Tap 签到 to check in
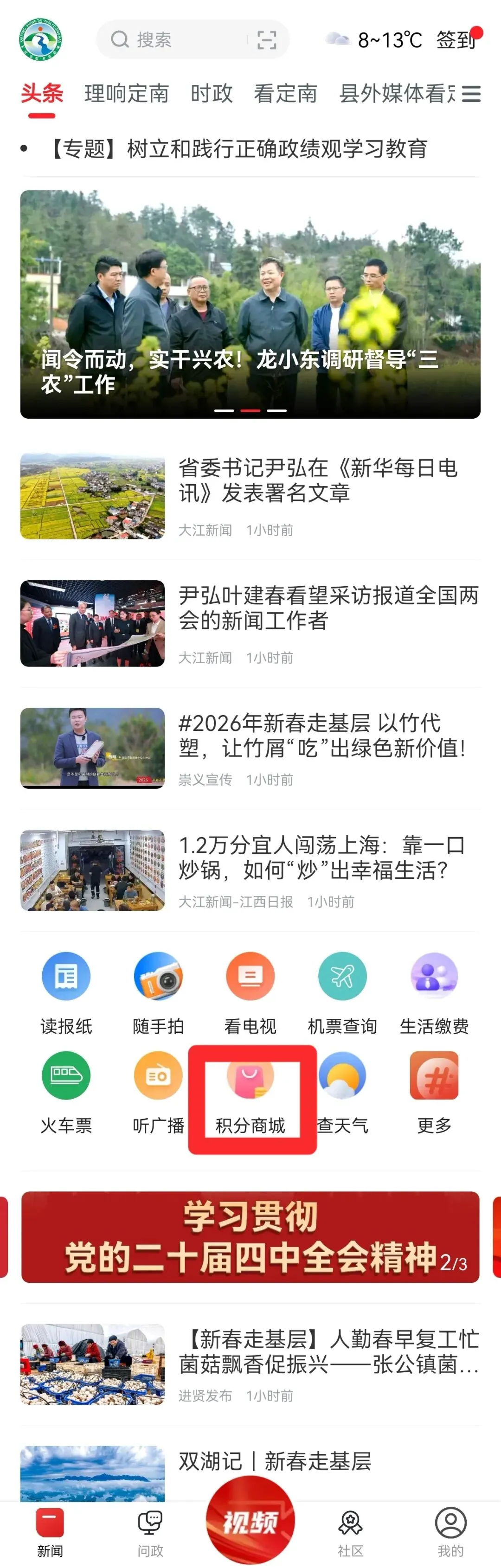This screenshot has height=1568, width=501. point(456,39)
